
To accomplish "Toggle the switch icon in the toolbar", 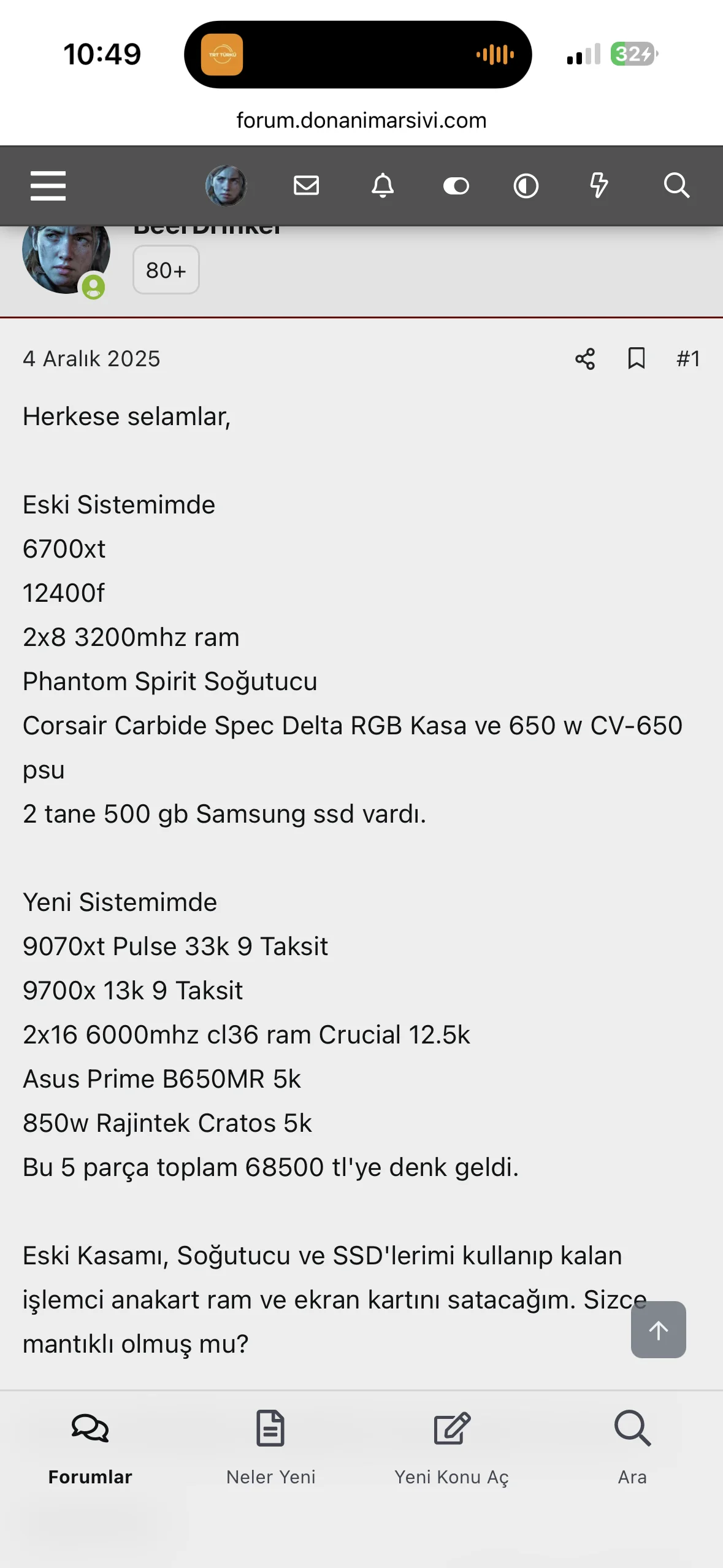I will click(456, 185).
